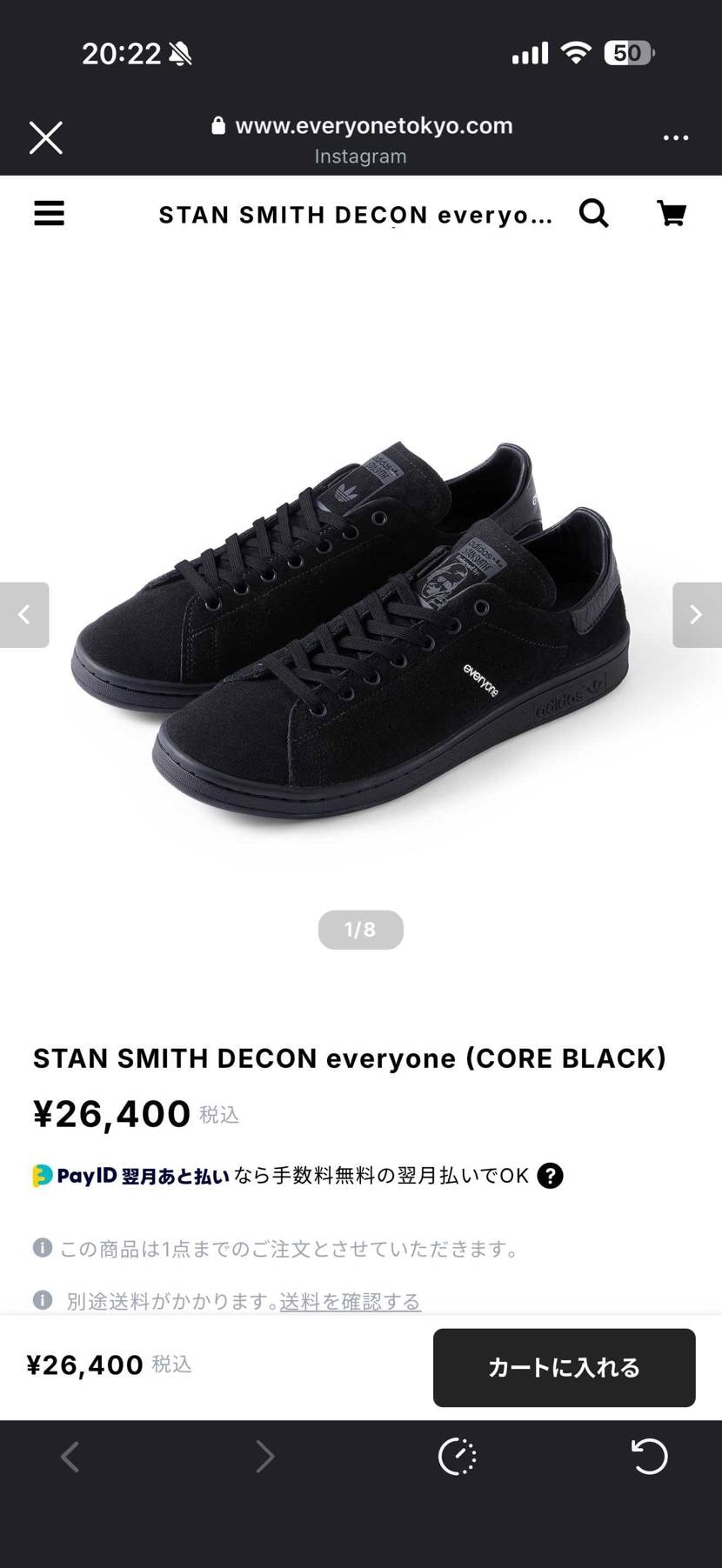This screenshot has width=722, height=1568.
Task: Show the next product image
Action: (696, 615)
